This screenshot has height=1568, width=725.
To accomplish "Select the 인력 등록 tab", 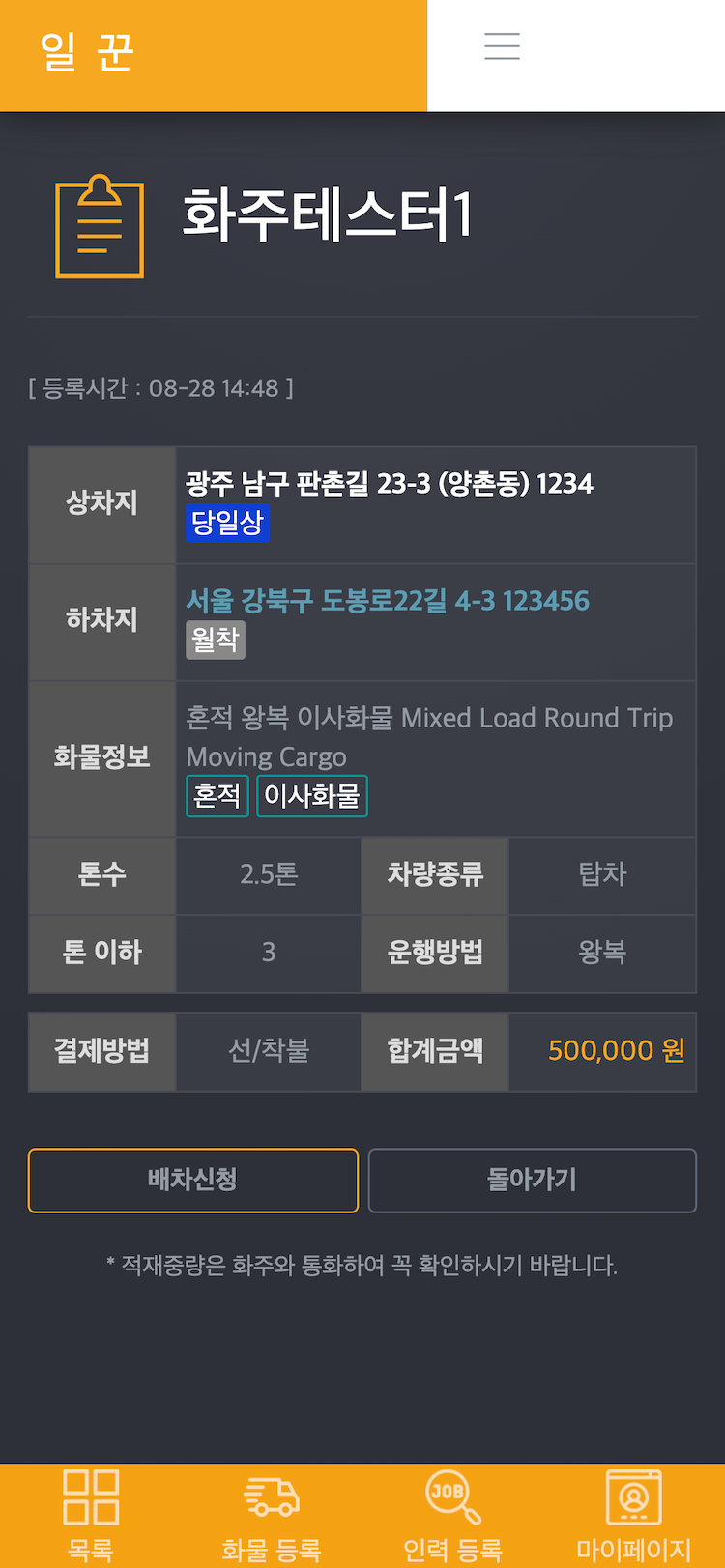I will click(452, 1515).
